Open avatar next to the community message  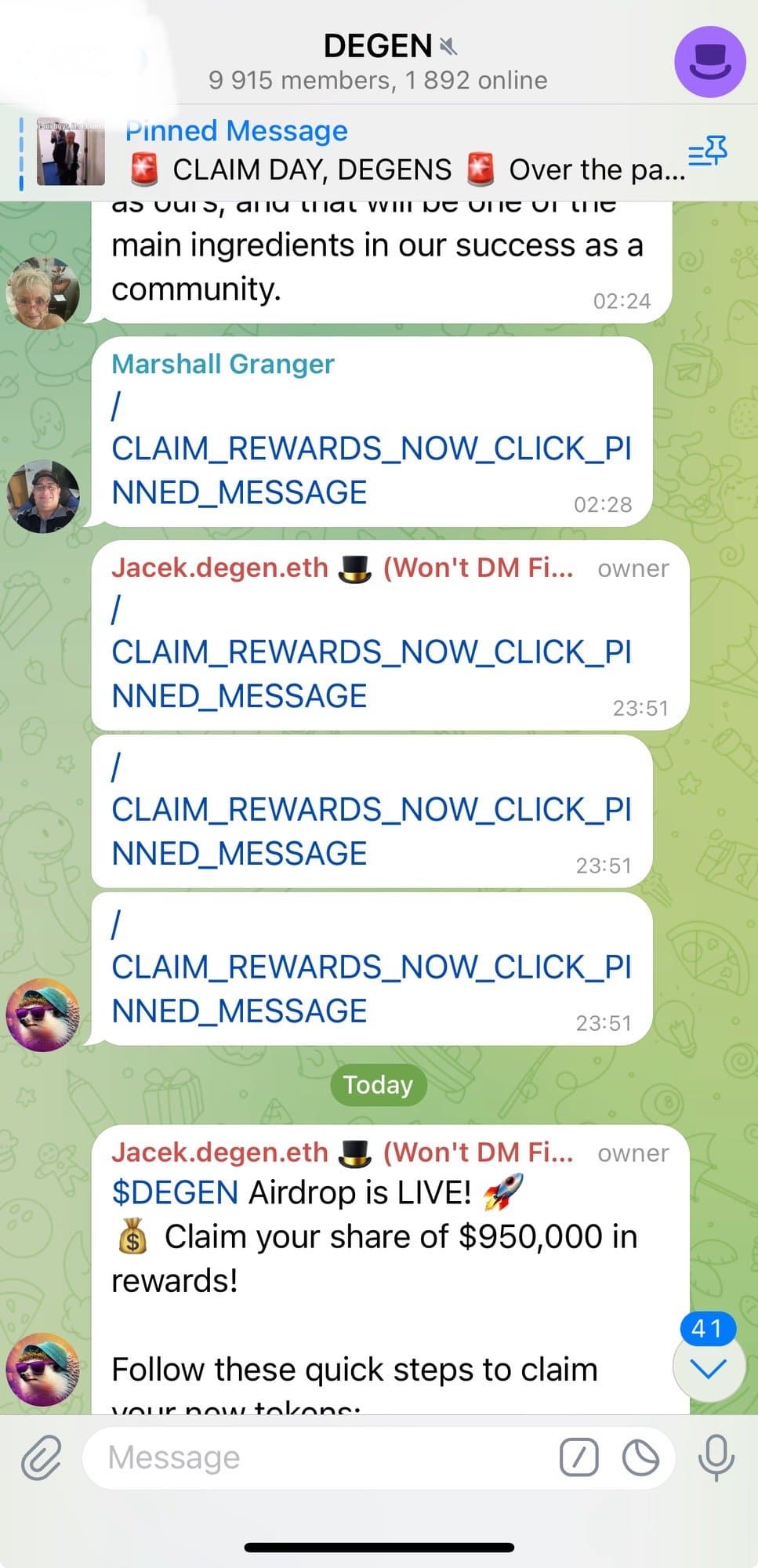point(43,292)
